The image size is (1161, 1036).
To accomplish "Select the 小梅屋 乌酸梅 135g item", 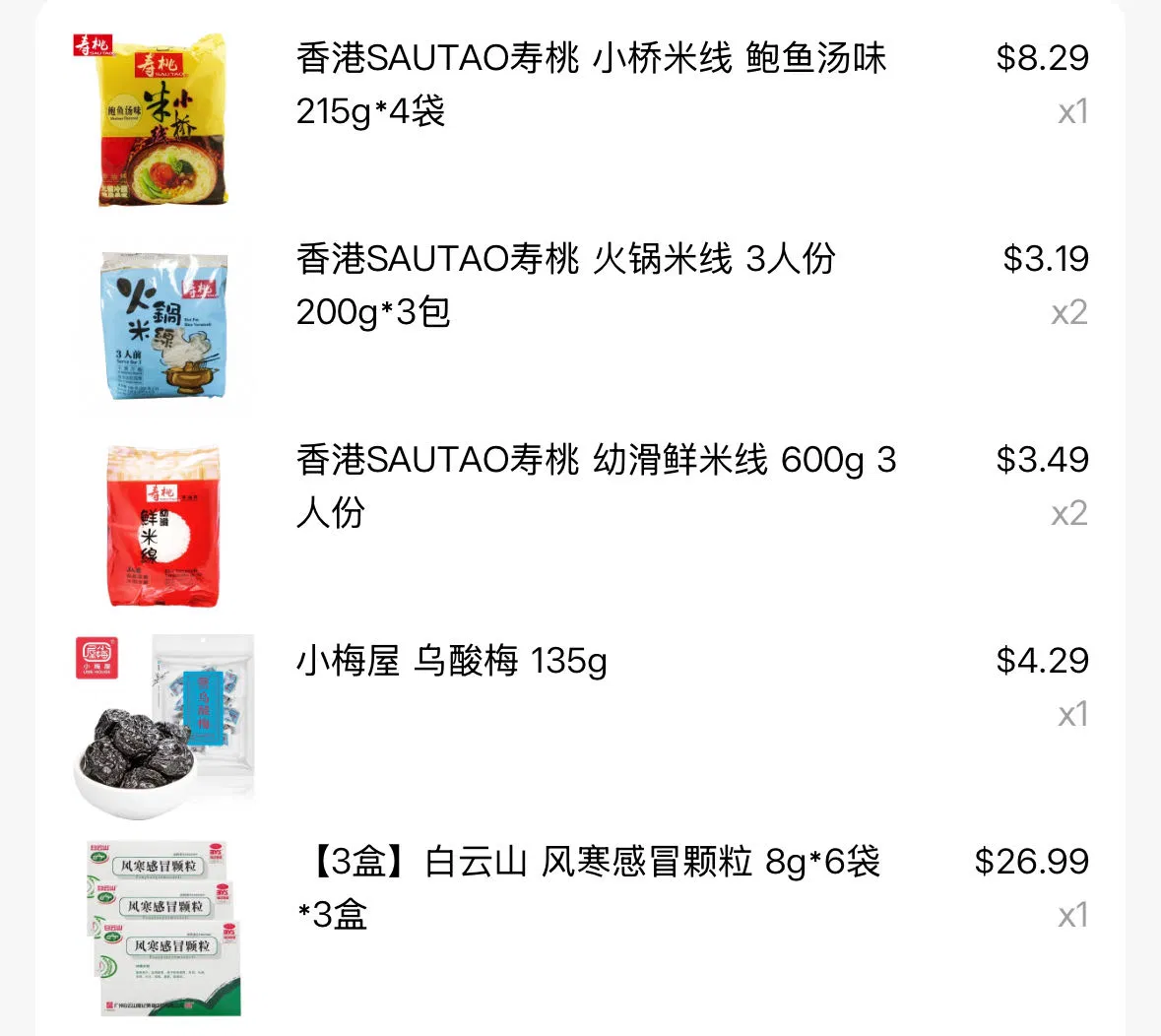I will click(451, 661).
